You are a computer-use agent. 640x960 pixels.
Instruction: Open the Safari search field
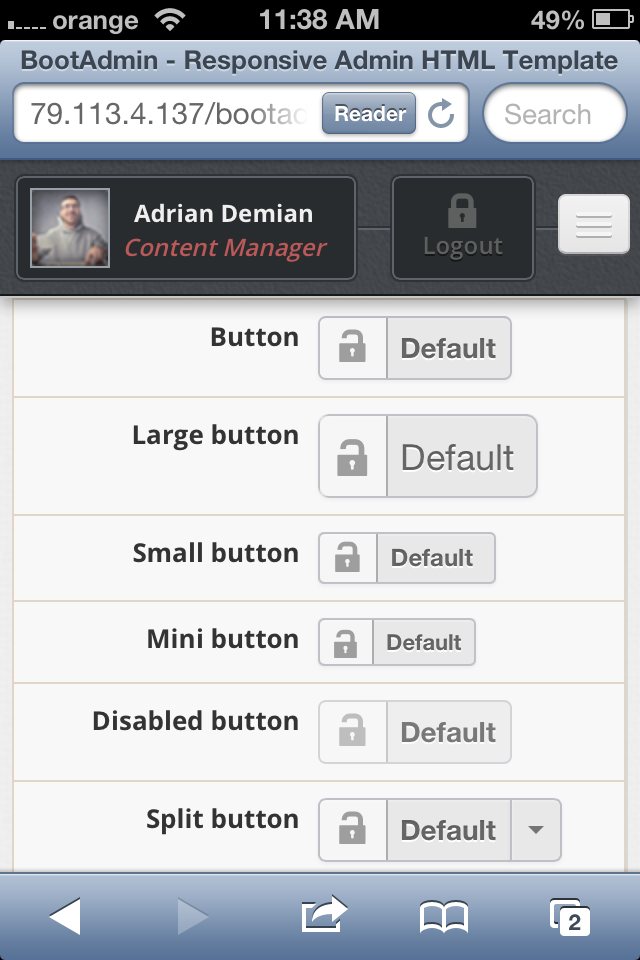click(x=554, y=114)
